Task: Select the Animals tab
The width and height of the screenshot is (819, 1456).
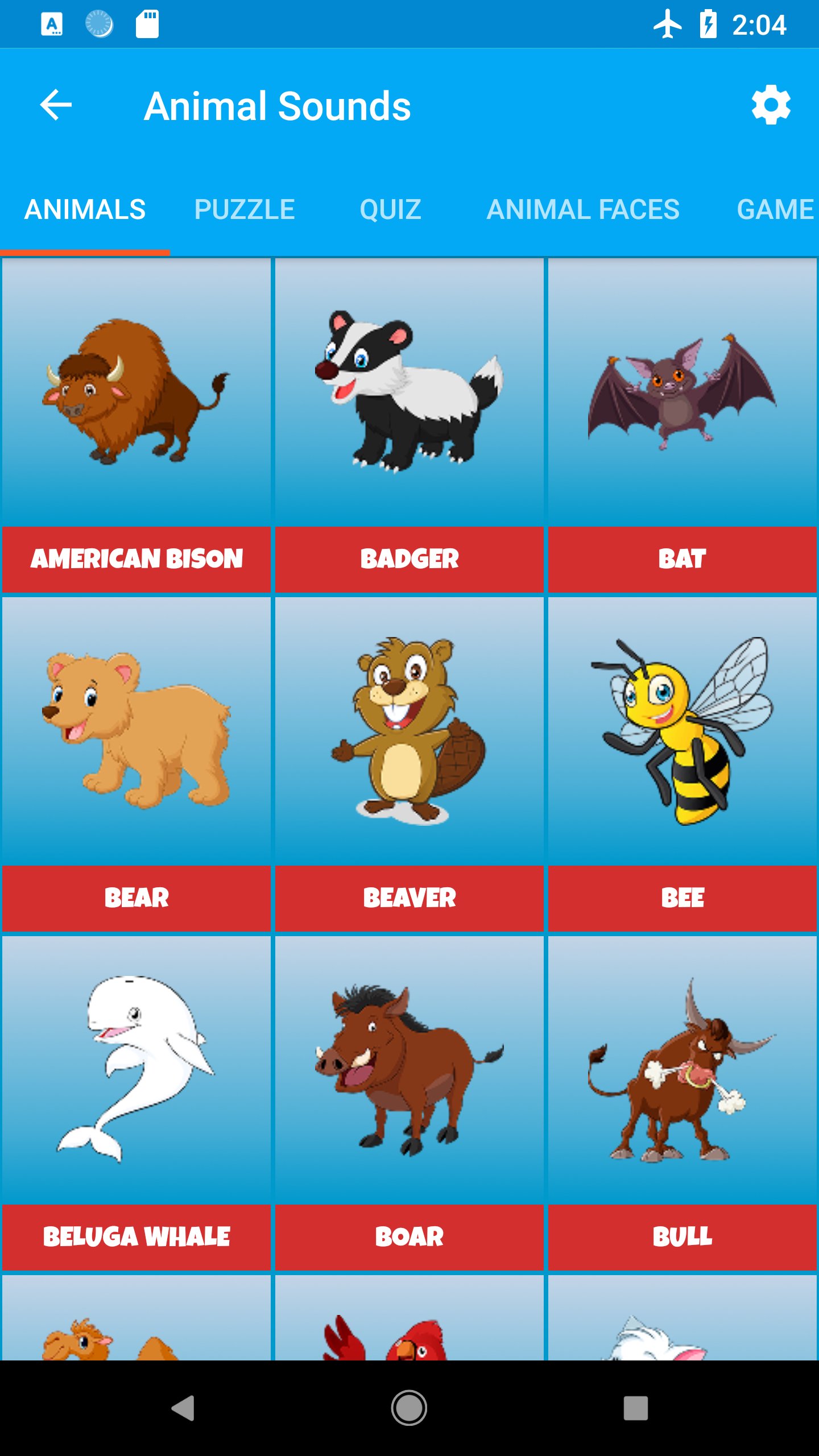Action: pyautogui.click(x=85, y=209)
